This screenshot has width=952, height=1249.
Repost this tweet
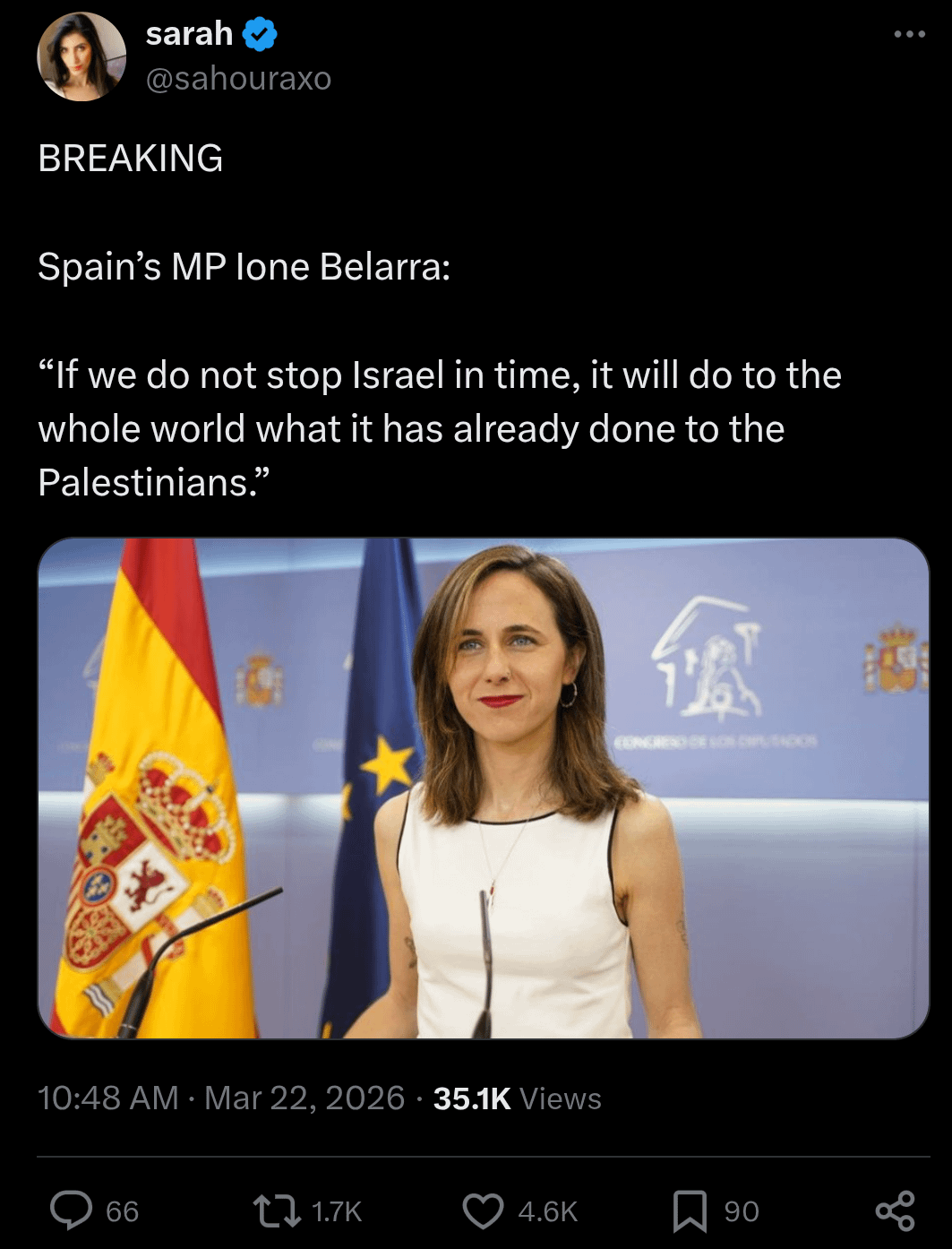[x=278, y=1210]
